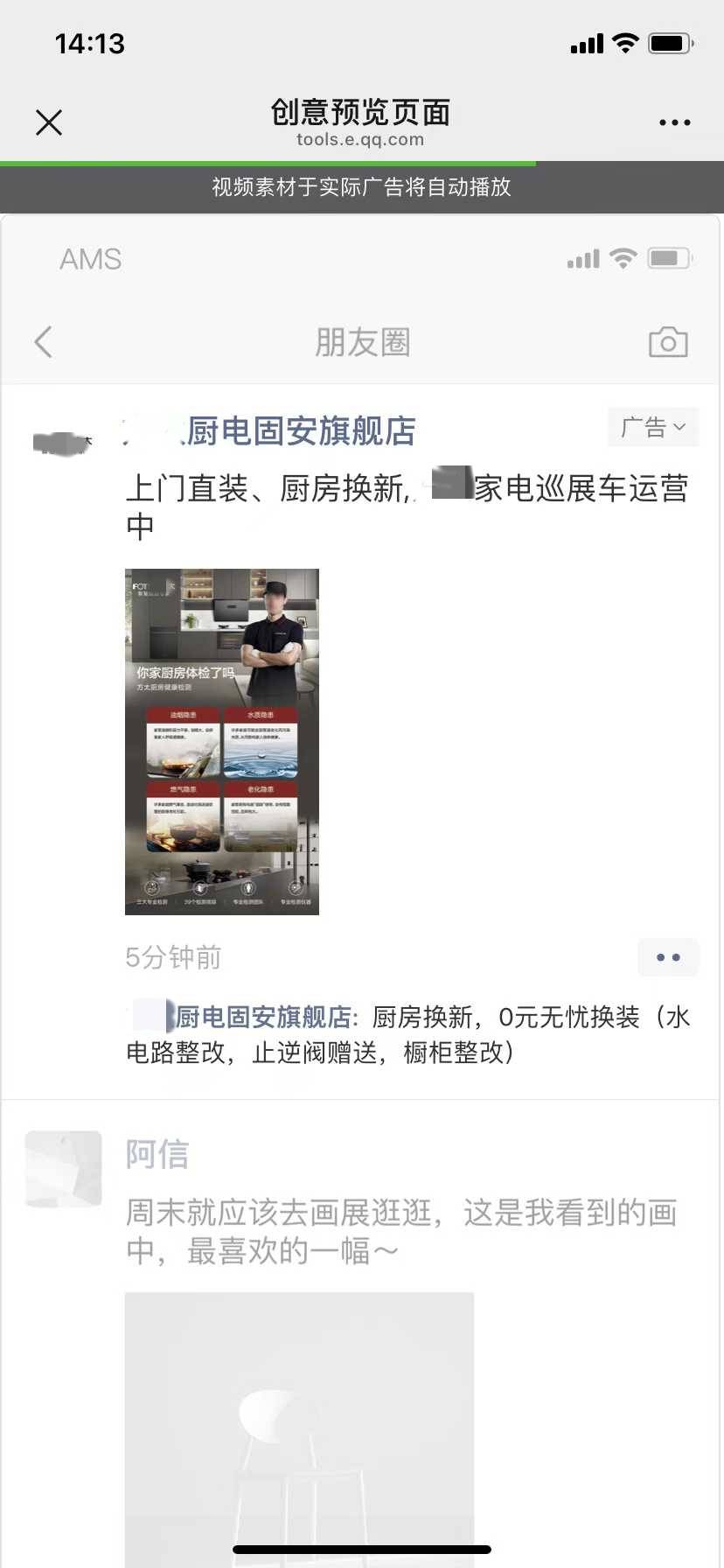Go back from the 朋友圈 preview
Image resolution: width=724 pixels, height=1568 pixels.
(x=44, y=342)
